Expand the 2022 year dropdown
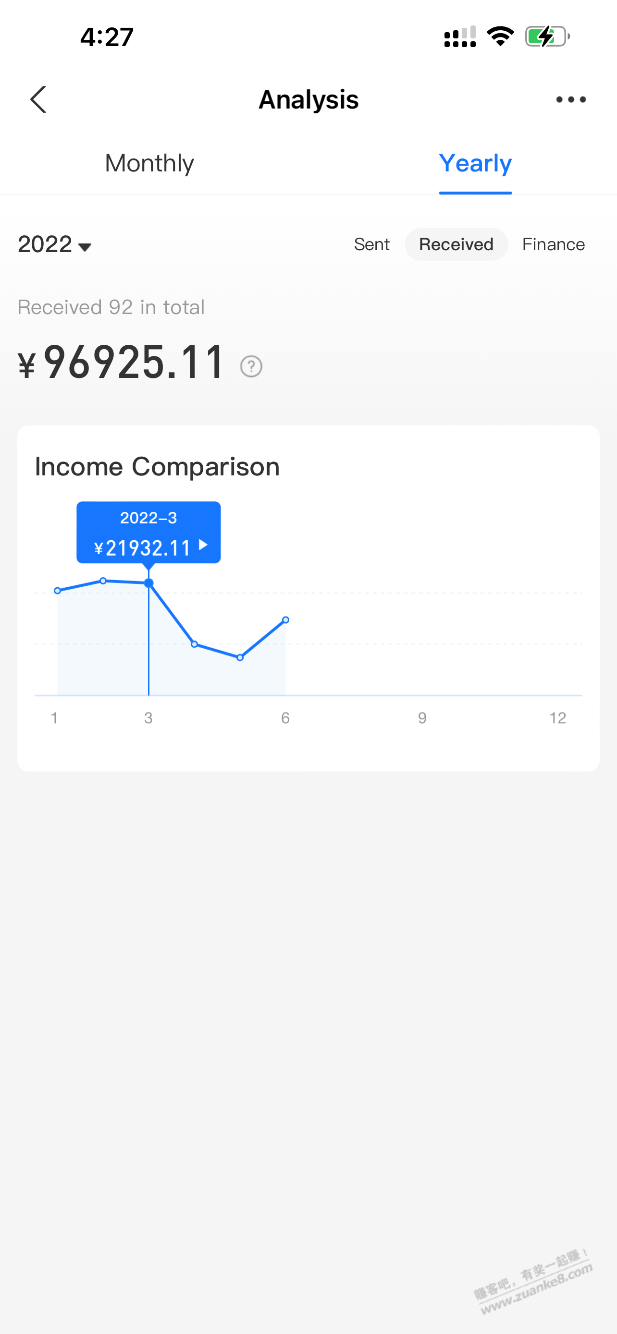This screenshot has height=1334, width=617. pyautogui.click(x=55, y=244)
